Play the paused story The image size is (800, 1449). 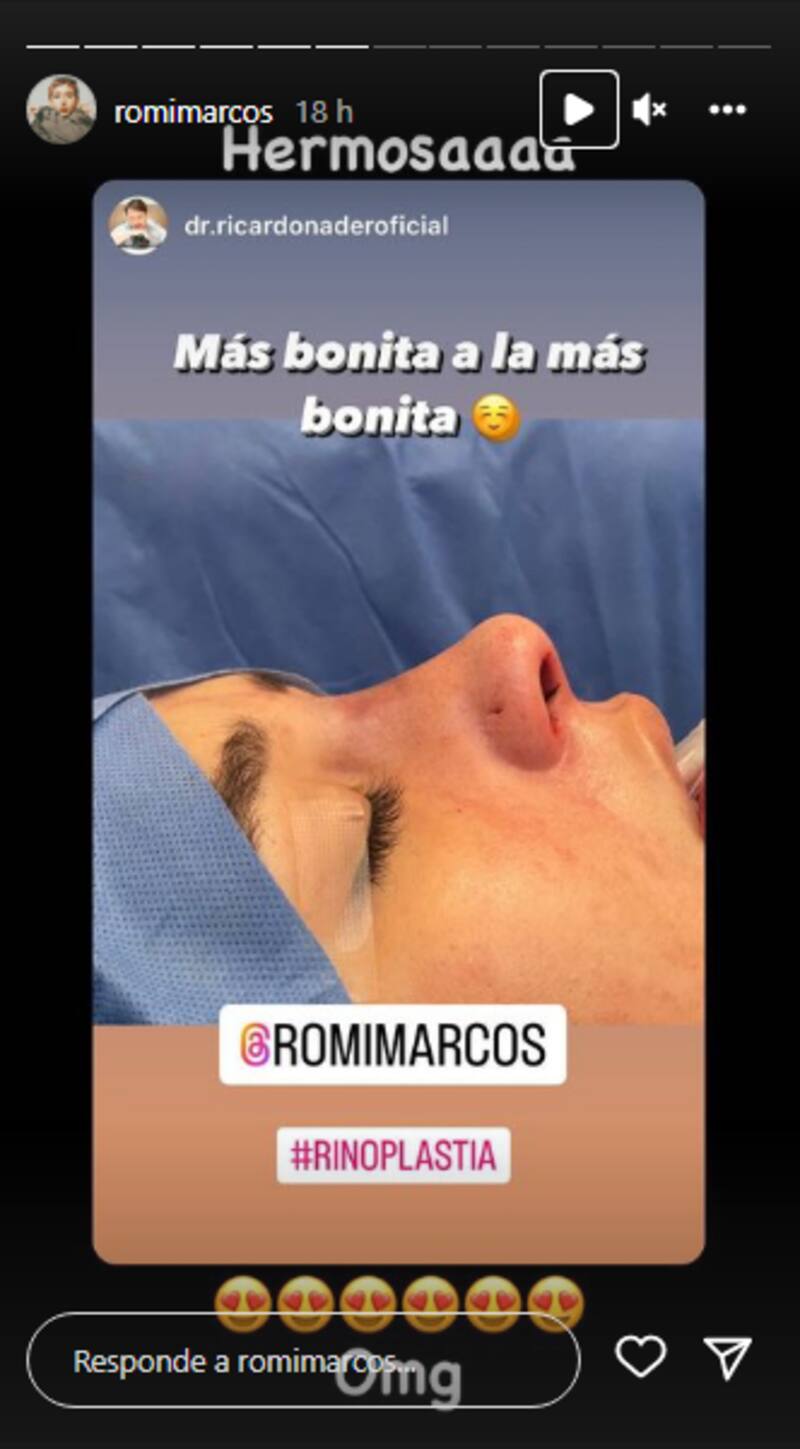(579, 109)
